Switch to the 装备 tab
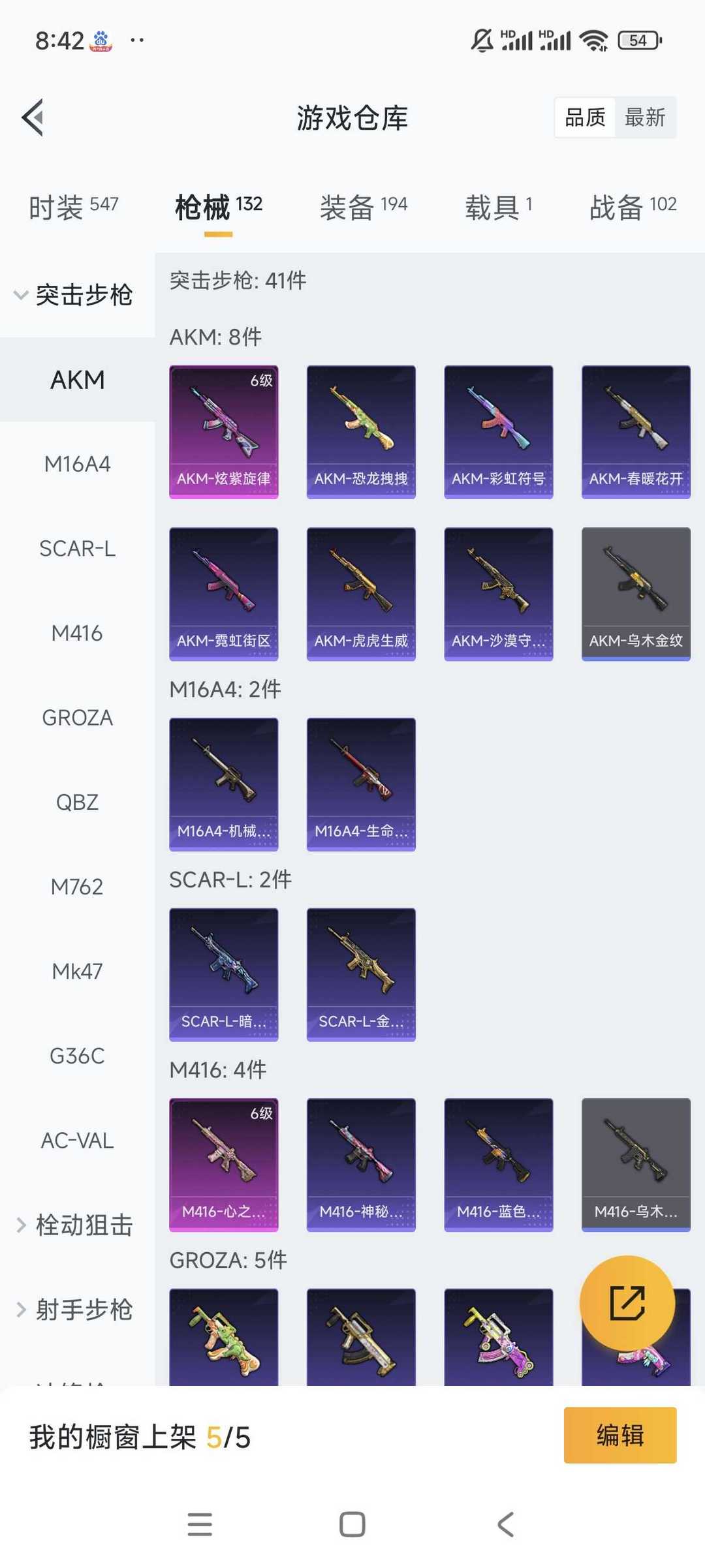 (363, 207)
